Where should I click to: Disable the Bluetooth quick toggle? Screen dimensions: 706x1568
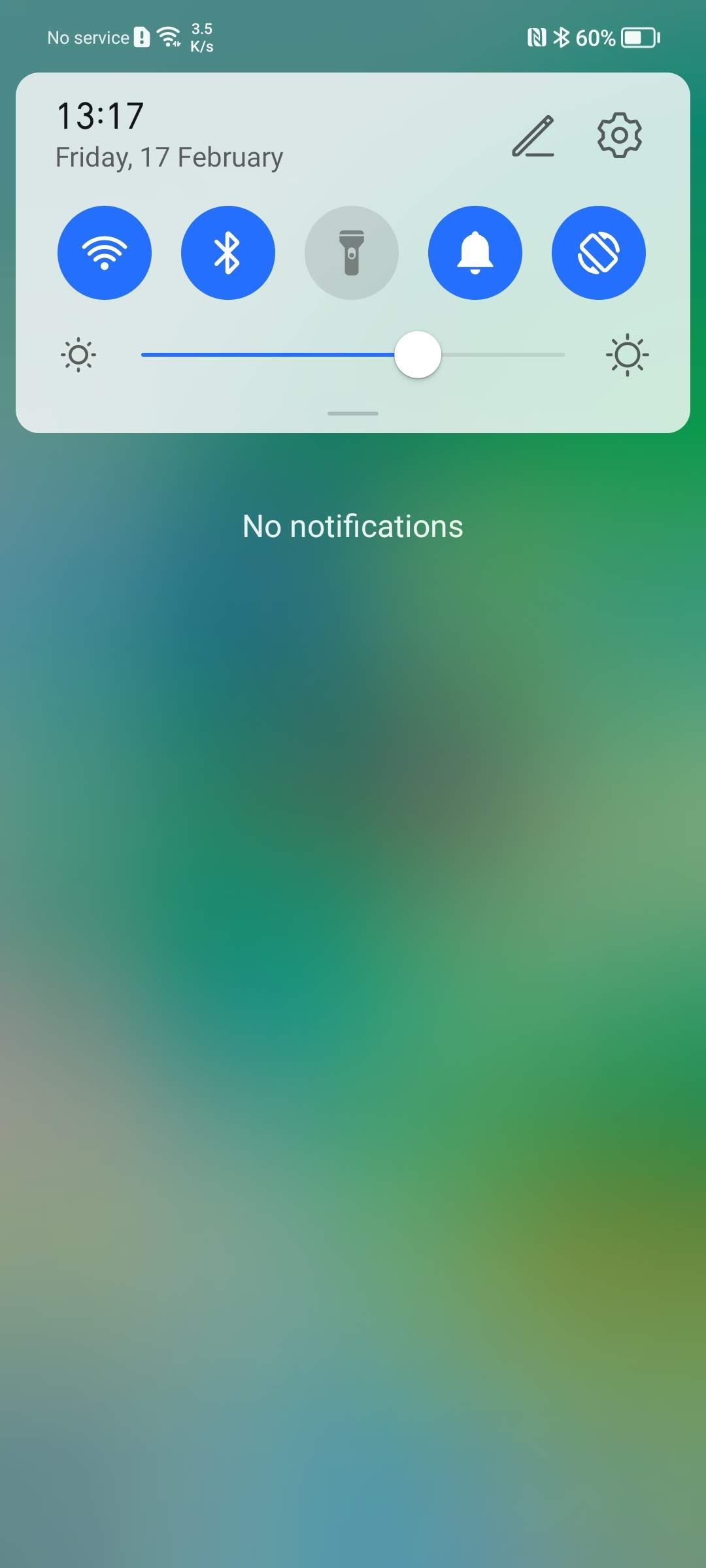coord(228,253)
